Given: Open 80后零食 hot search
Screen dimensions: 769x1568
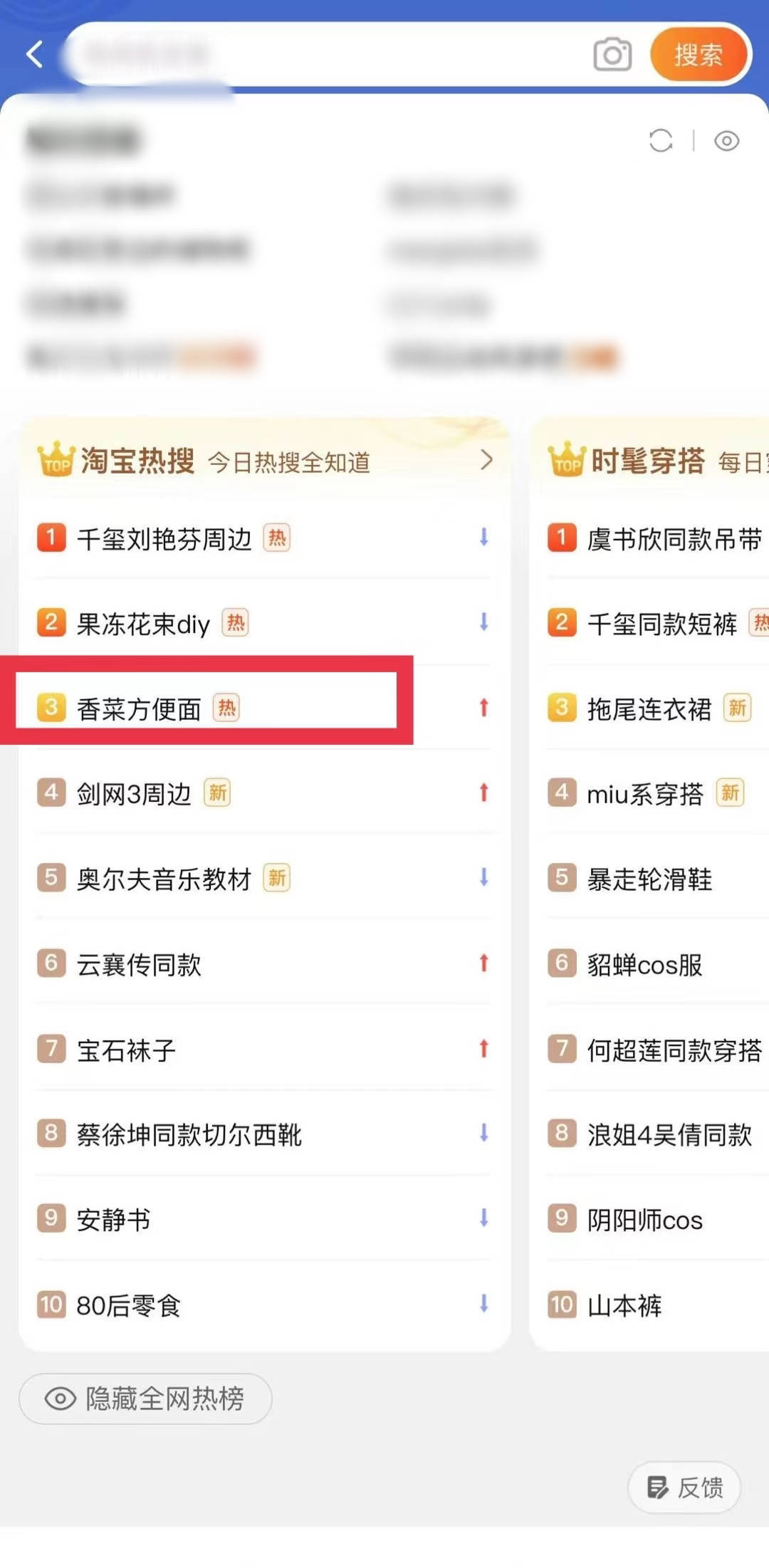Looking at the screenshot, I should tap(128, 1306).
